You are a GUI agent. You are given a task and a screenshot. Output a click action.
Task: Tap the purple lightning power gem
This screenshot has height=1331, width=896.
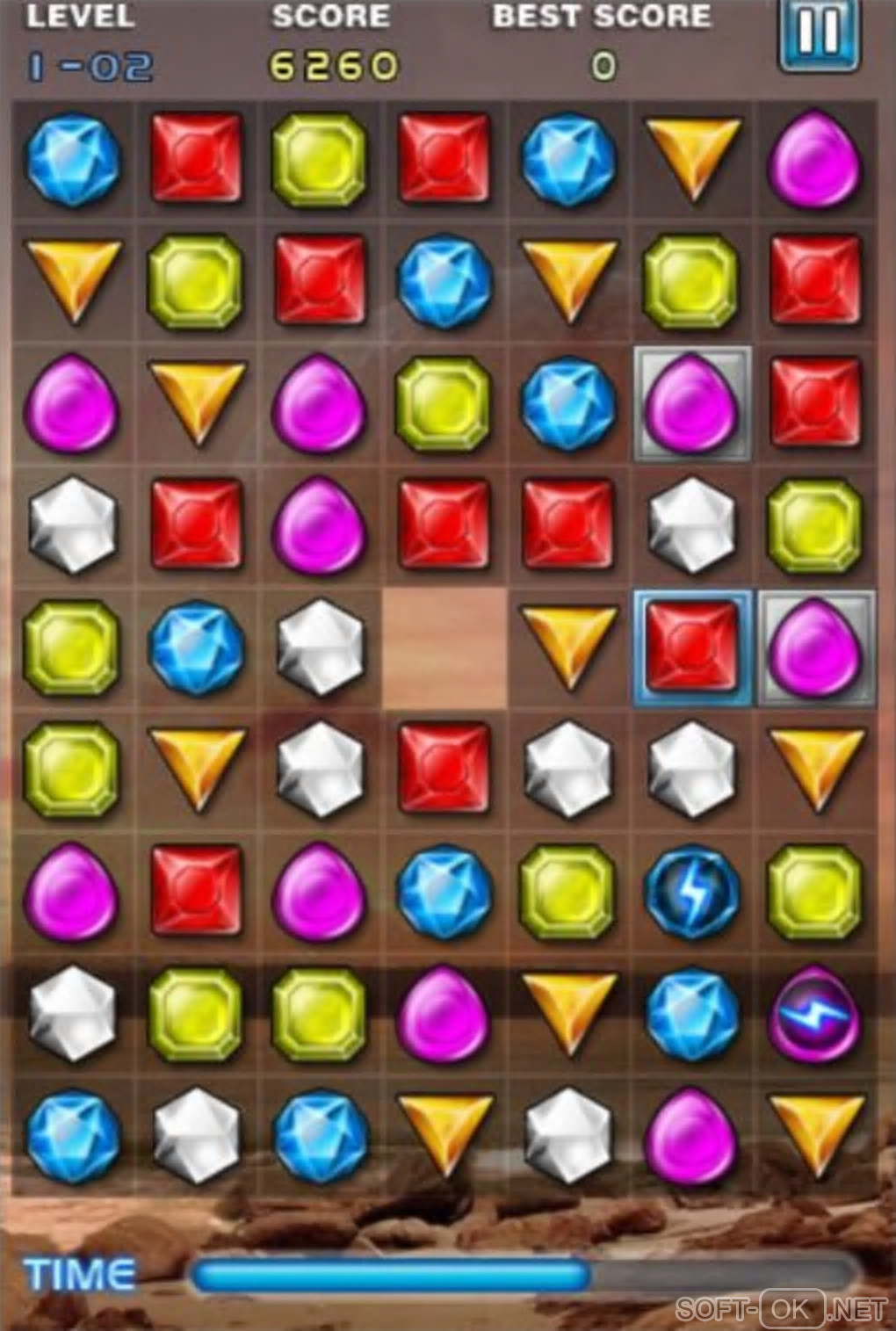coord(814,1013)
